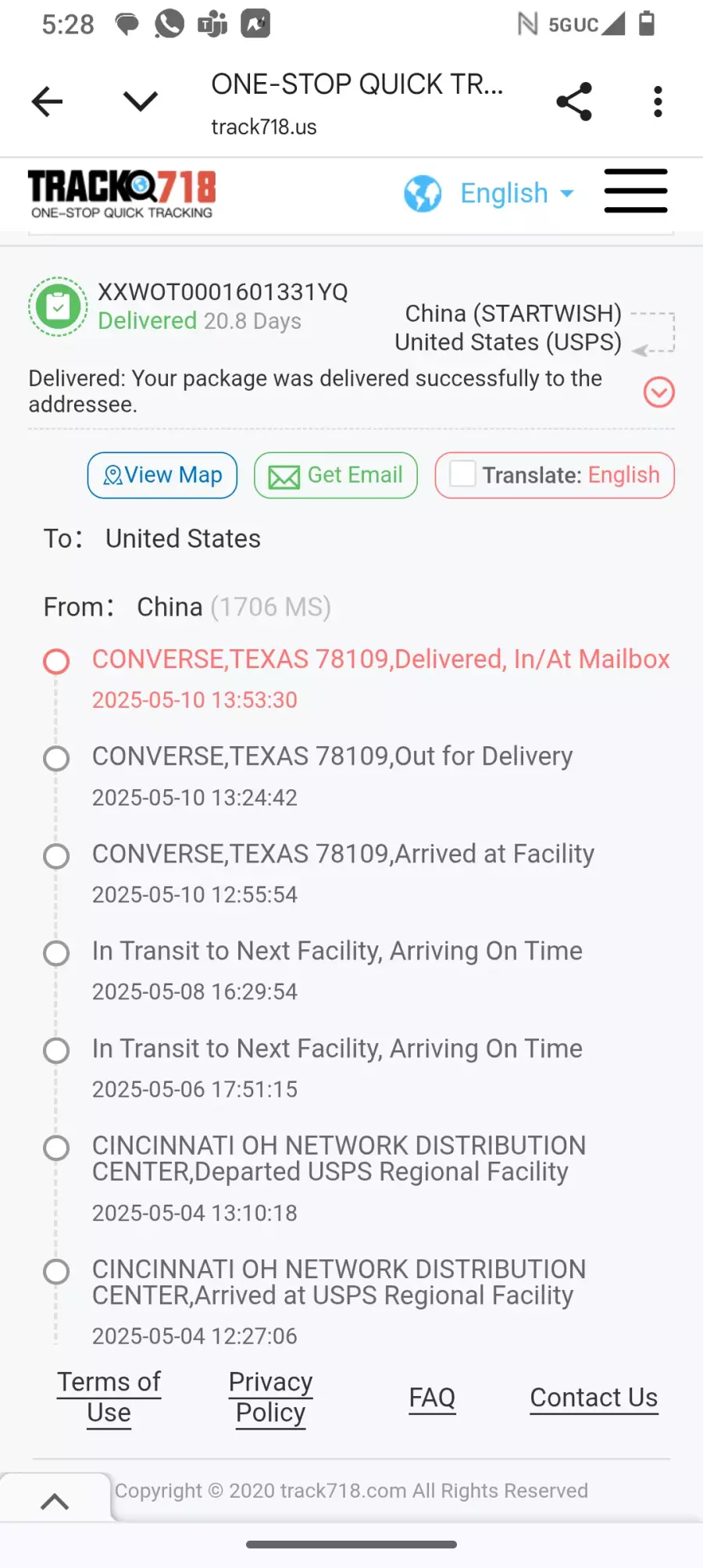Tap Get Email for tracking updates
This screenshot has width=703, height=1568.
click(336, 475)
